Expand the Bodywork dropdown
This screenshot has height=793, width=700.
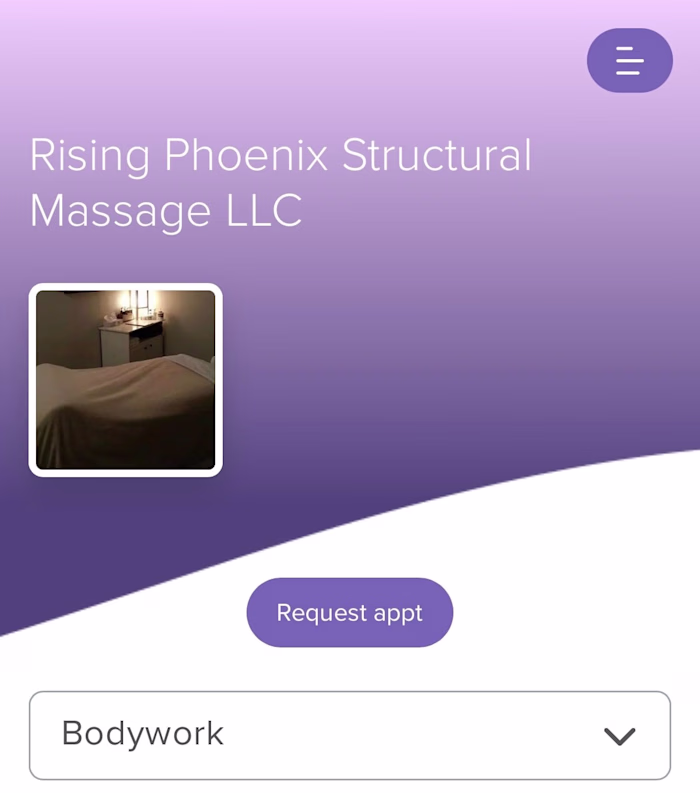(349, 735)
